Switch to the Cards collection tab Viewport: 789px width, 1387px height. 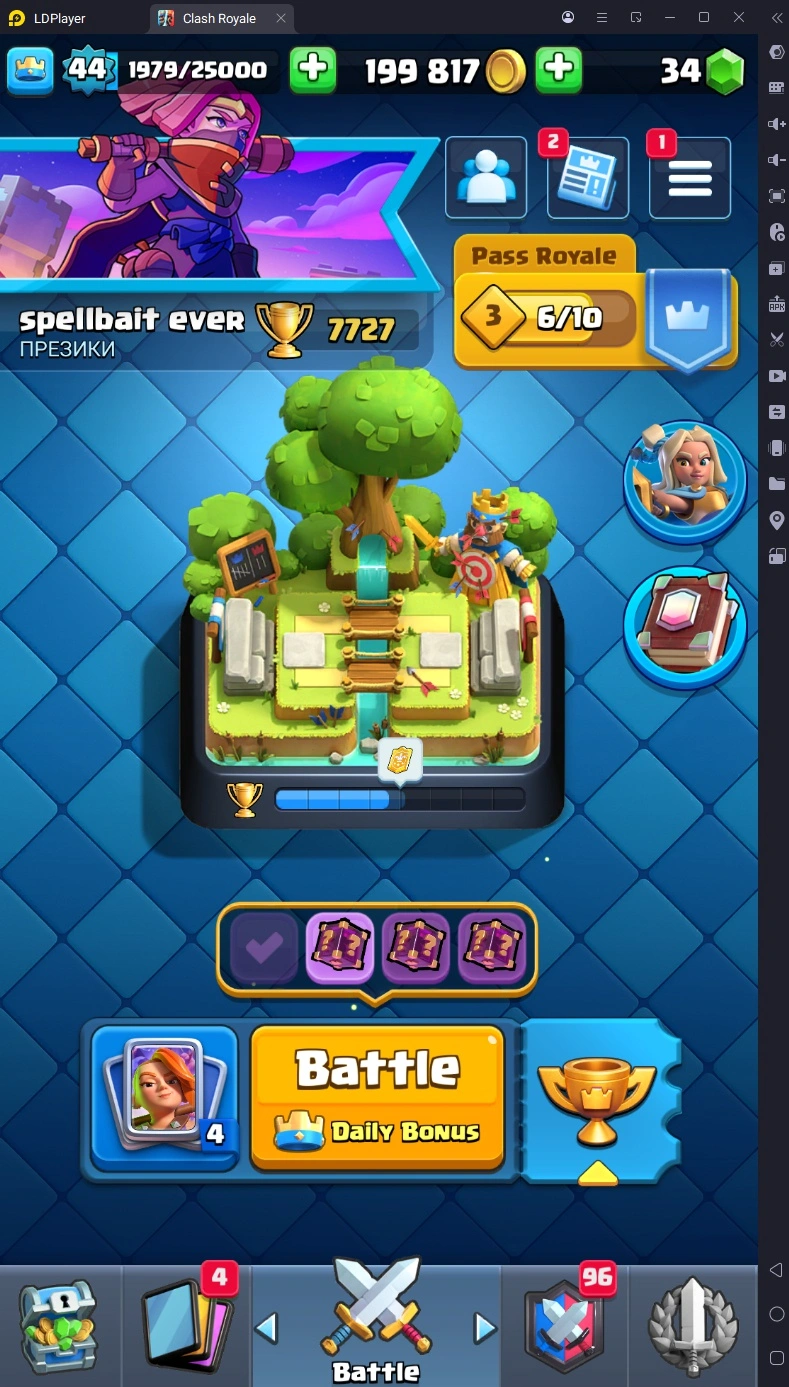click(187, 1326)
